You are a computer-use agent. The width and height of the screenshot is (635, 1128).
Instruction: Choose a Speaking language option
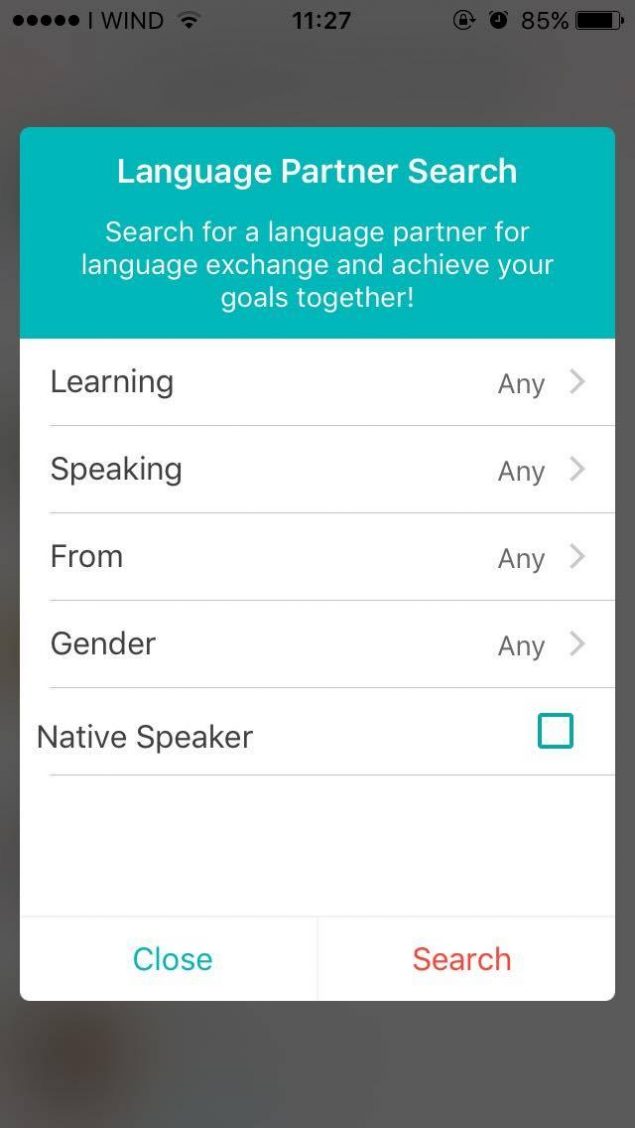click(x=317, y=470)
